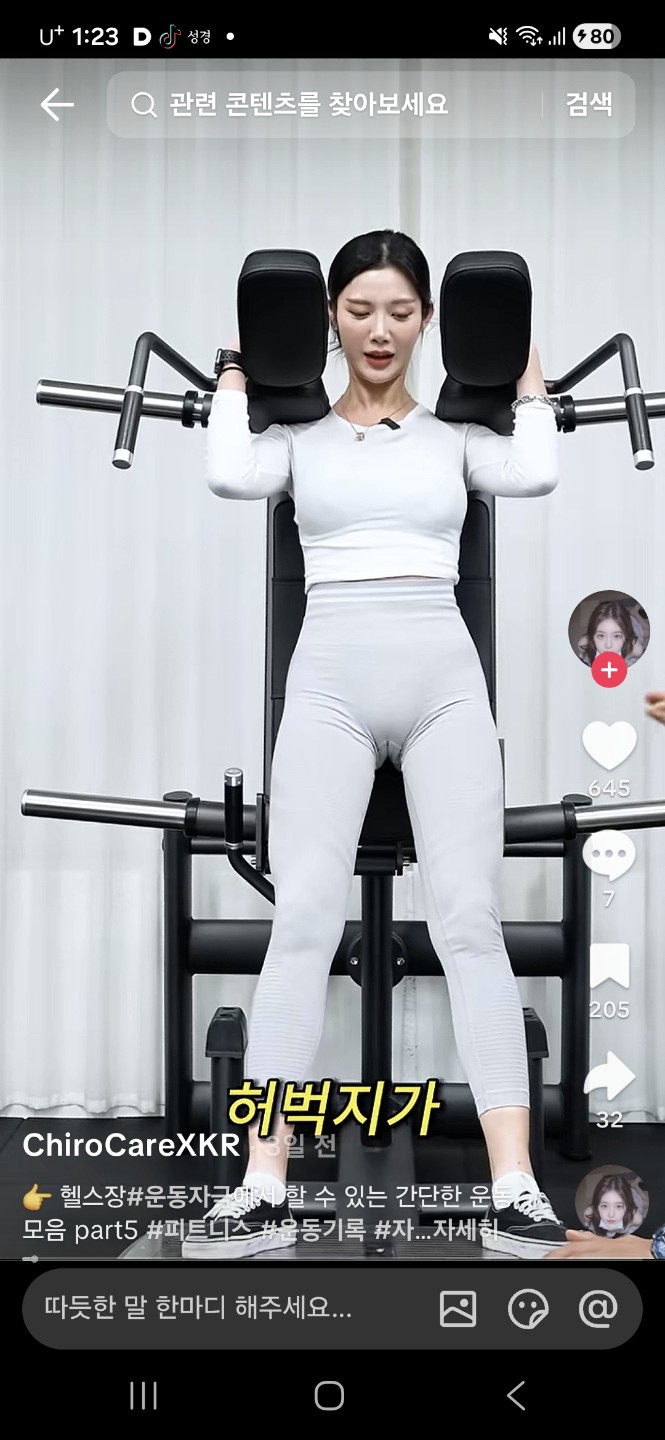Go to the system home screen

click(329, 1396)
